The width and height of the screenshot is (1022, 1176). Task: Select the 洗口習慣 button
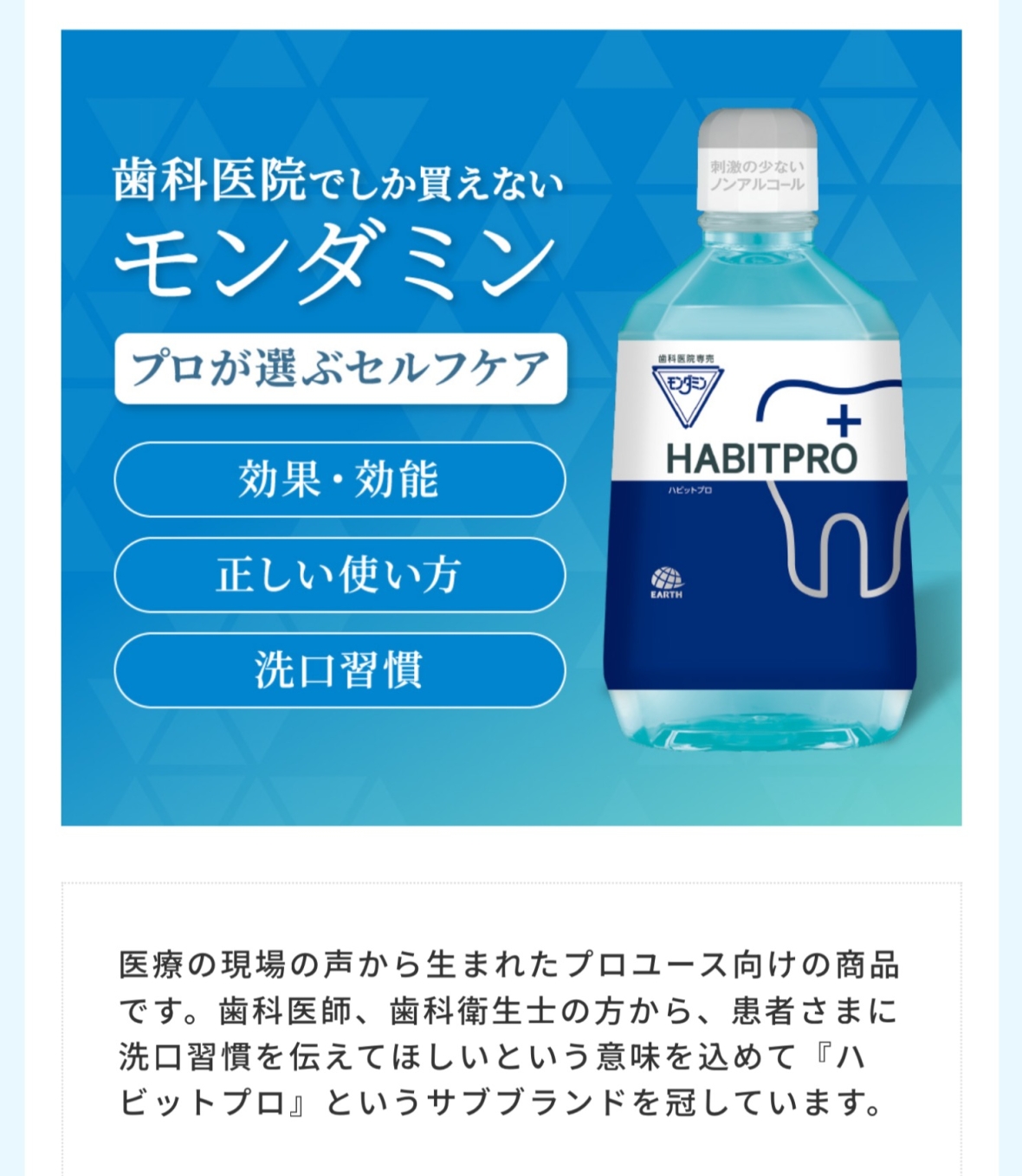[340, 670]
